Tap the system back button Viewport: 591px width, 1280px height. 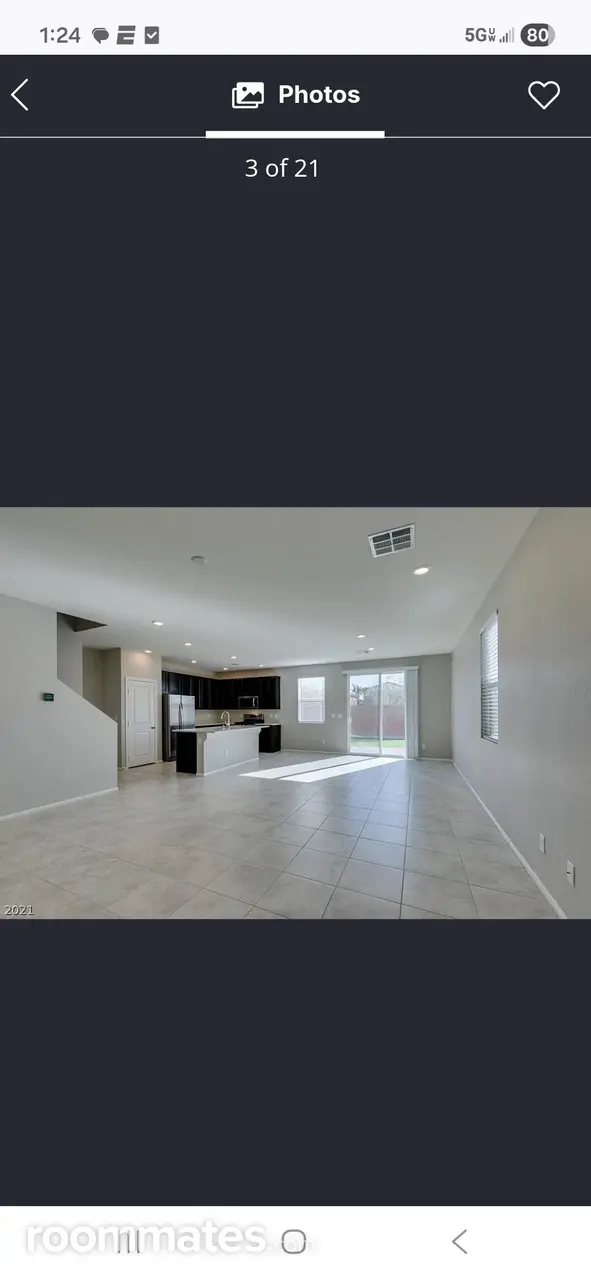point(459,1242)
